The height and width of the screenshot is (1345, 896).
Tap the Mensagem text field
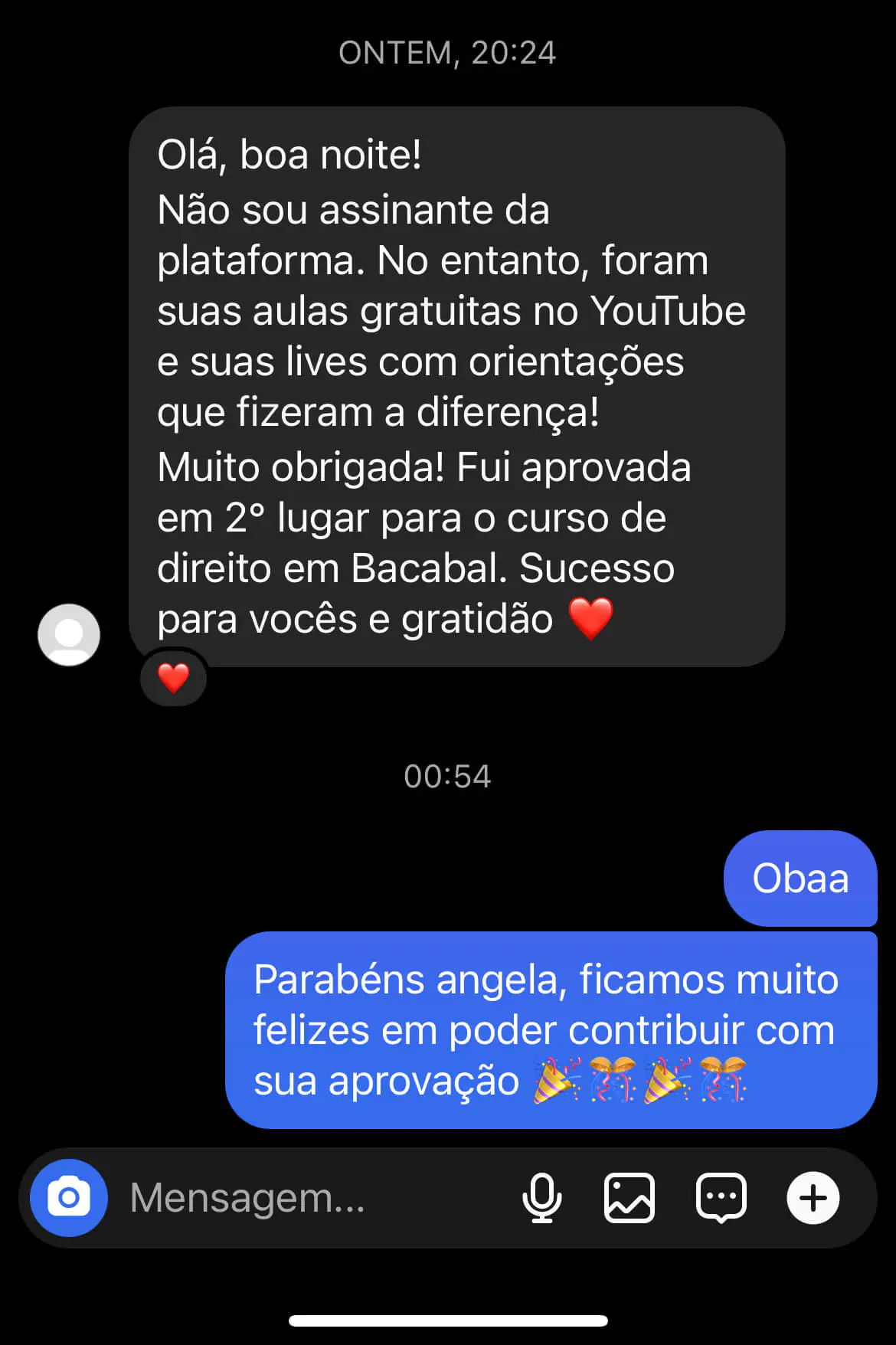(306, 1198)
